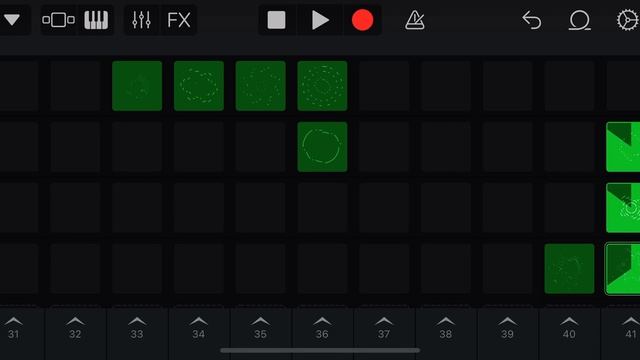Start recording with the red button
Viewport: 640px width, 360px height.
coord(362,20)
